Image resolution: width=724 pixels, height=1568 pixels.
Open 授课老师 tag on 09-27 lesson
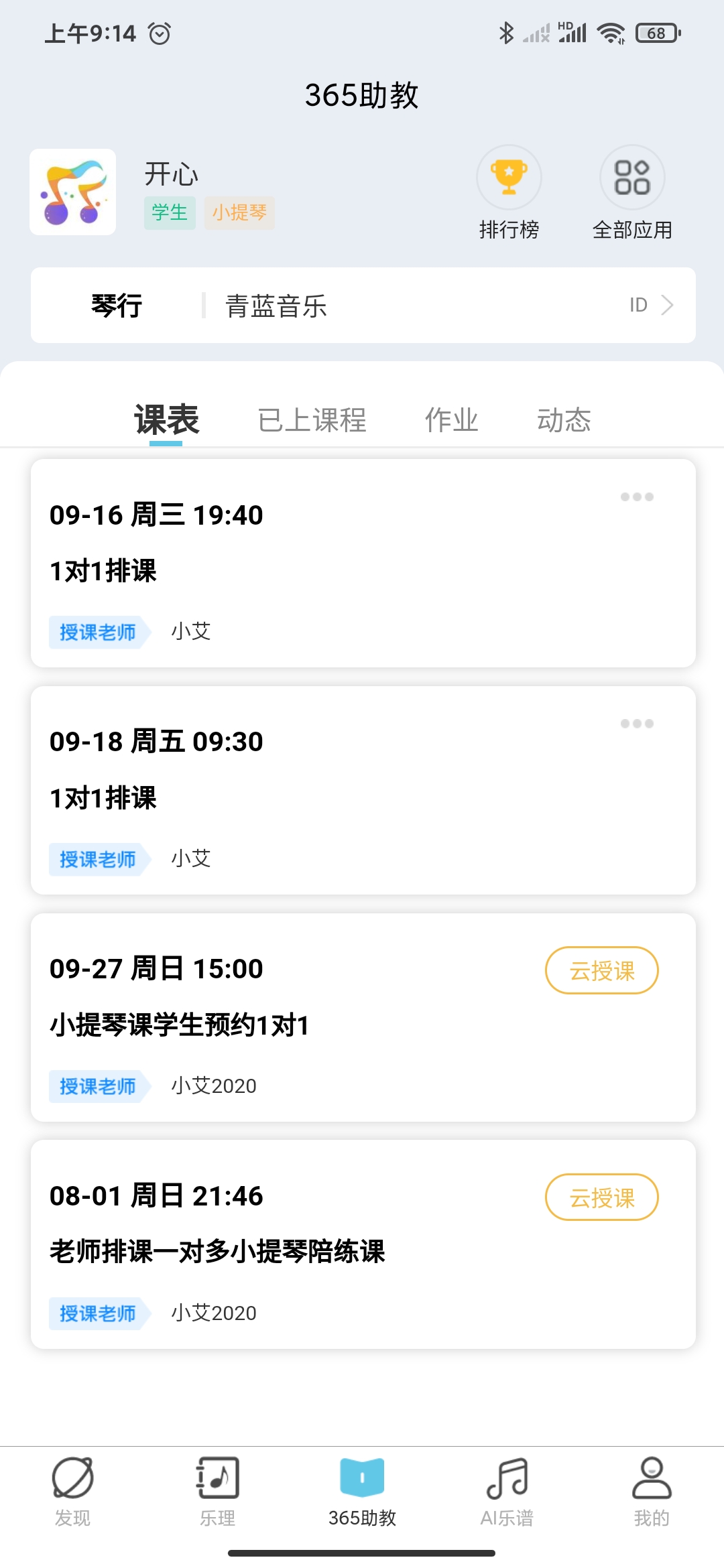(96, 1087)
